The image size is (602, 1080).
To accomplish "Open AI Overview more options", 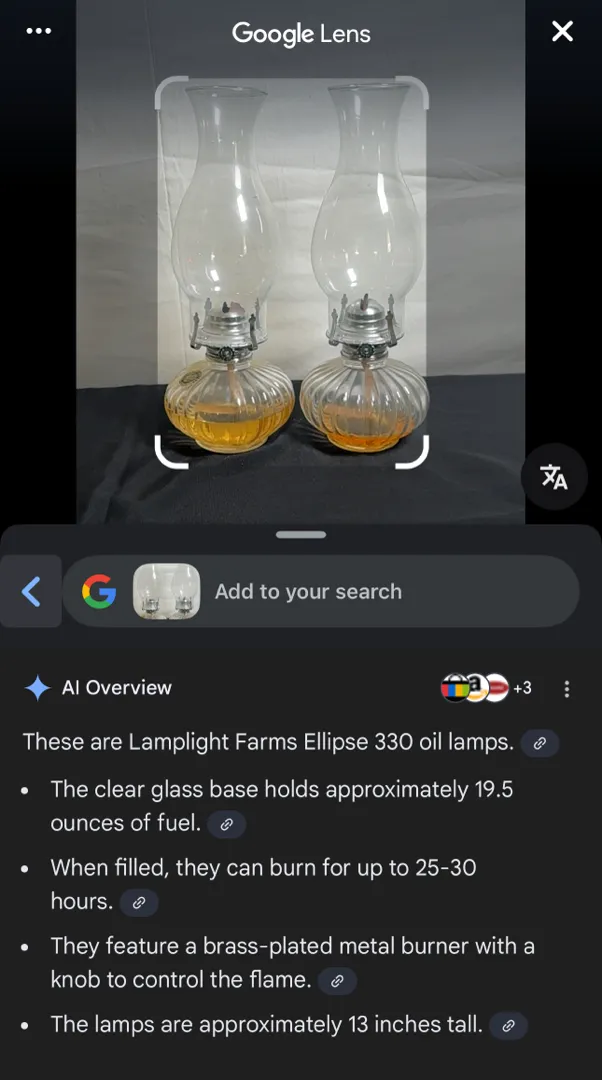I will (567, 689).
